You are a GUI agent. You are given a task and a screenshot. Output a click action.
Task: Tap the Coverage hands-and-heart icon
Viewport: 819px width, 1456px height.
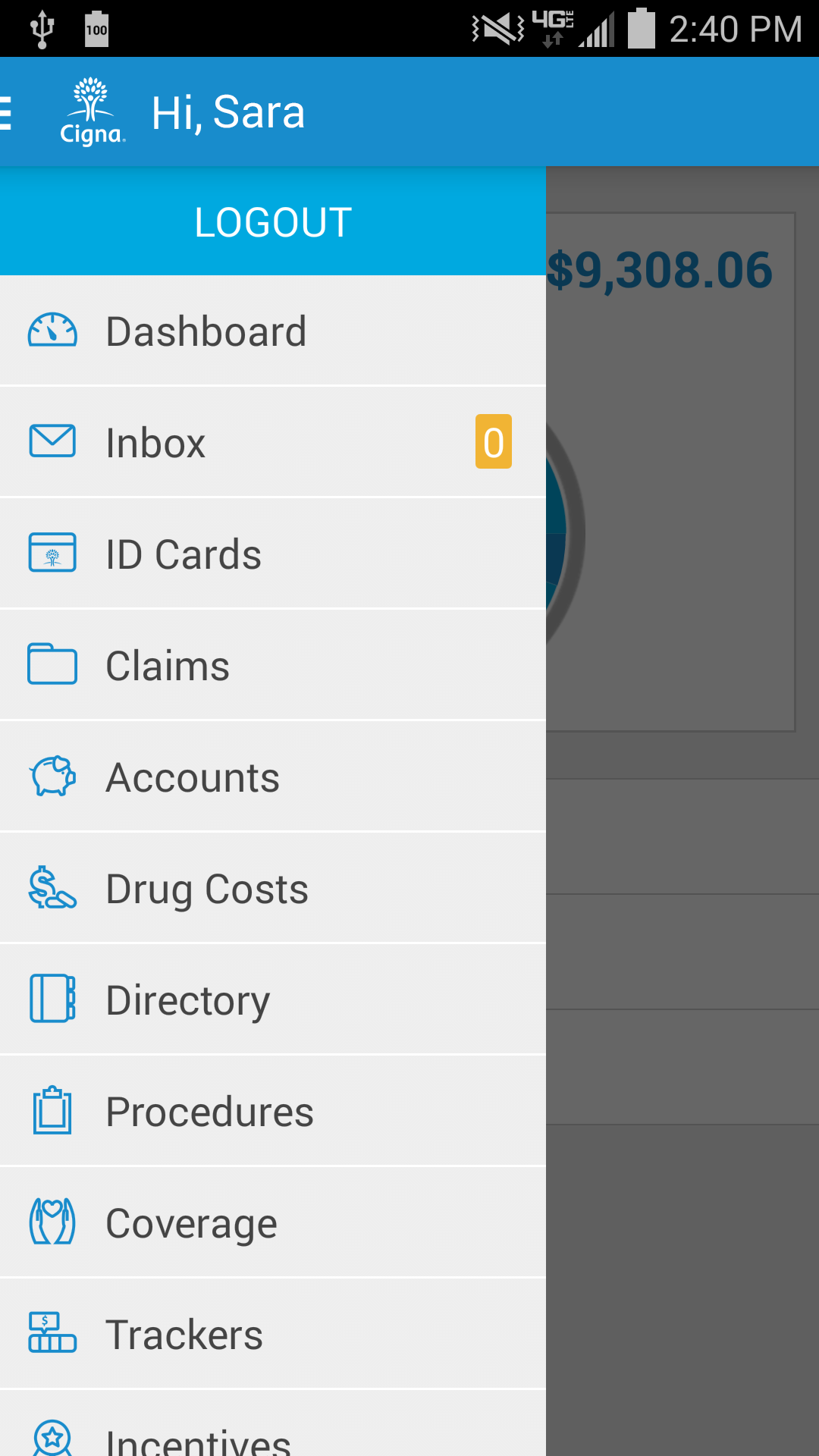[52, 1222]
